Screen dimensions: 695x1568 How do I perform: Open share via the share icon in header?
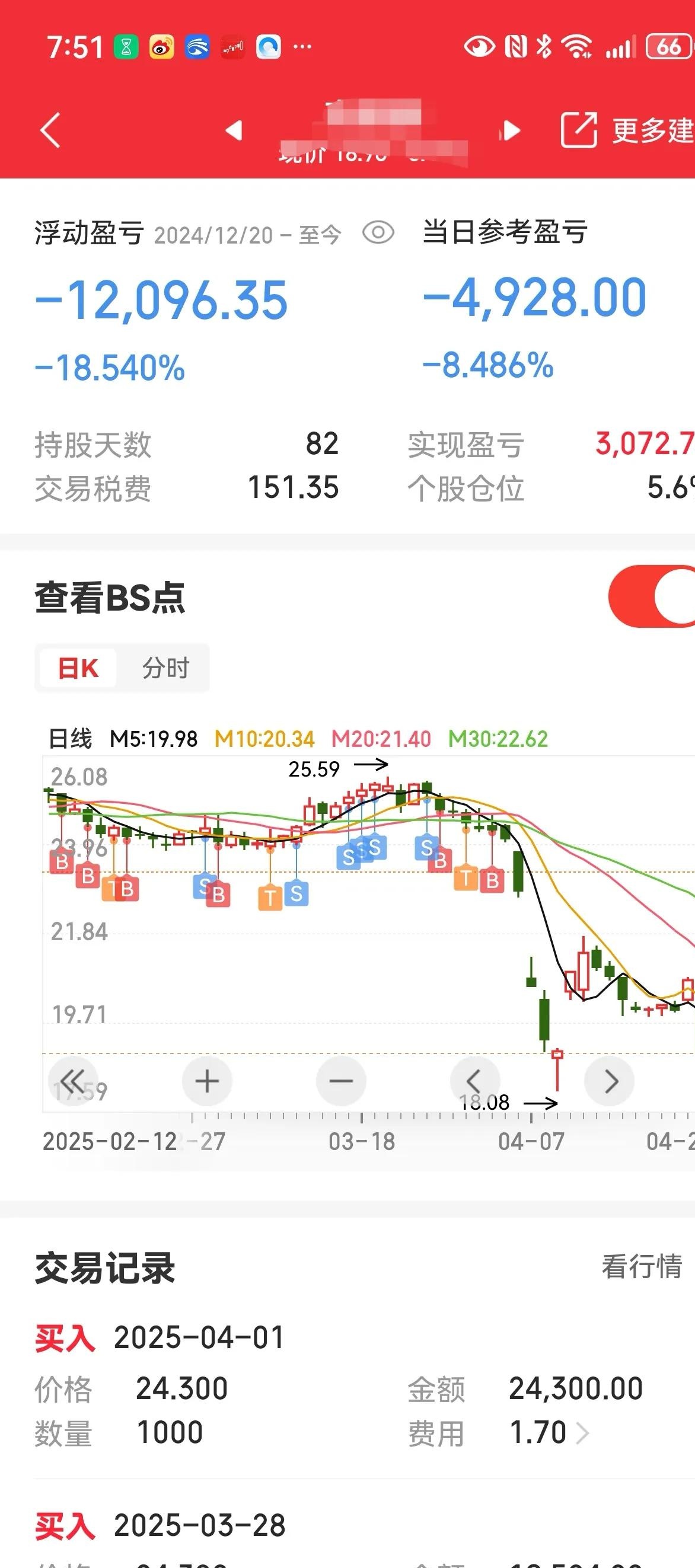tap(577, 131)
